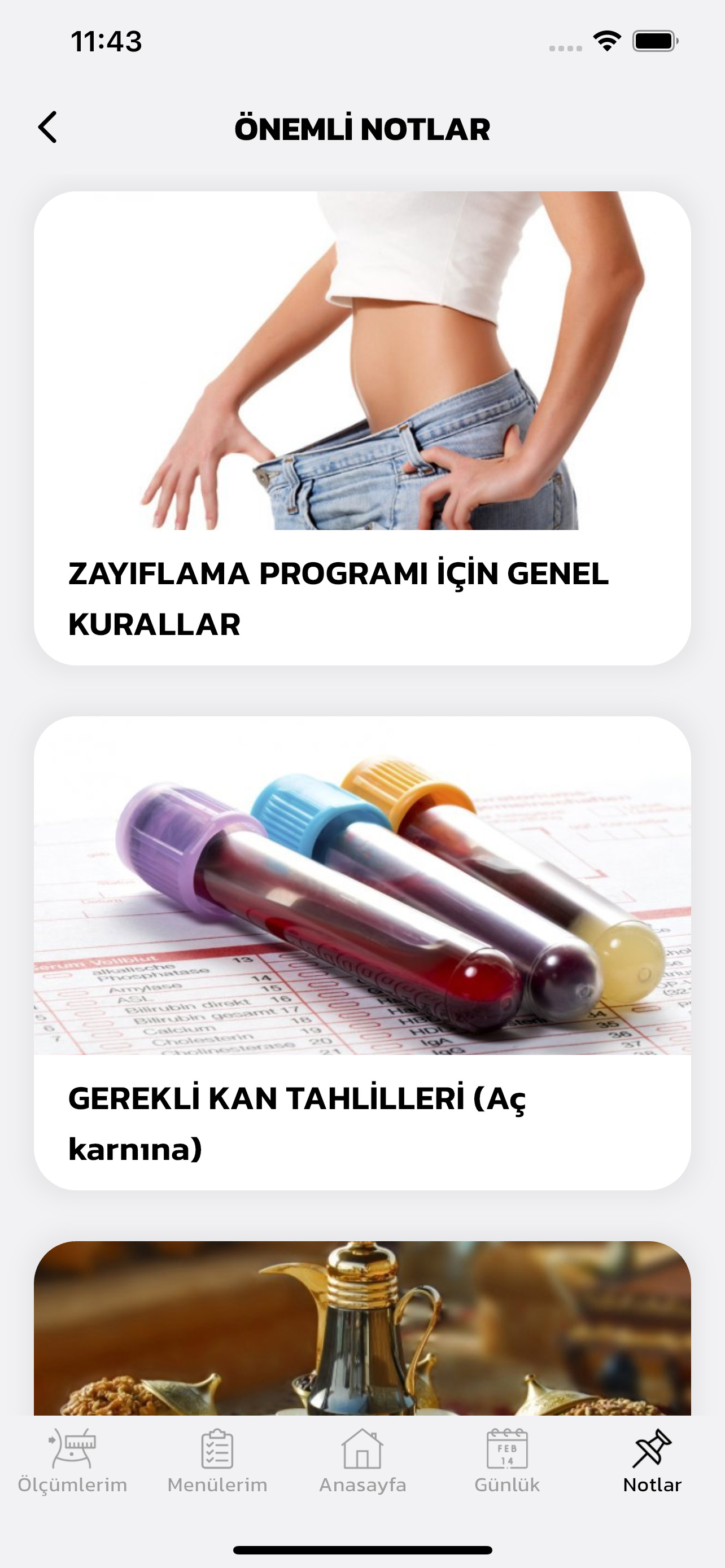Go back using the arrow icon
The height and width of the screenshot is (1568, 725).
pos(47,127)
